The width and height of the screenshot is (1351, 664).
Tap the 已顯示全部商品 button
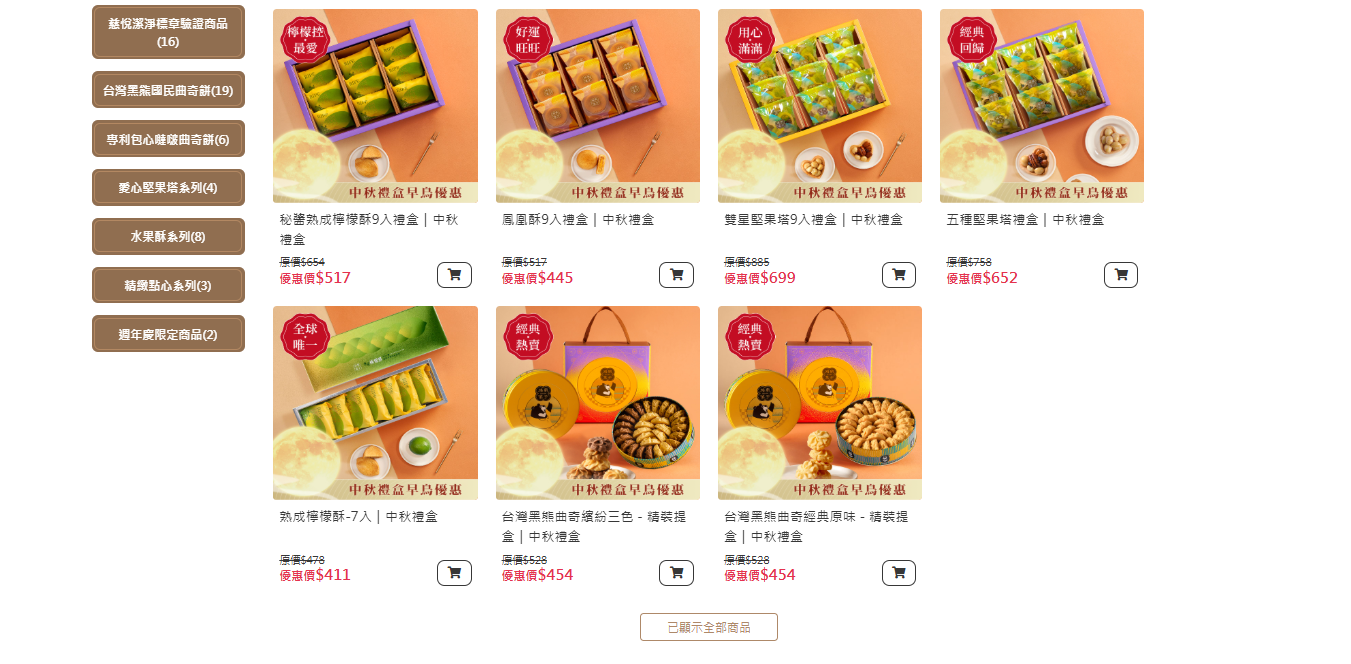click(708, 627)
